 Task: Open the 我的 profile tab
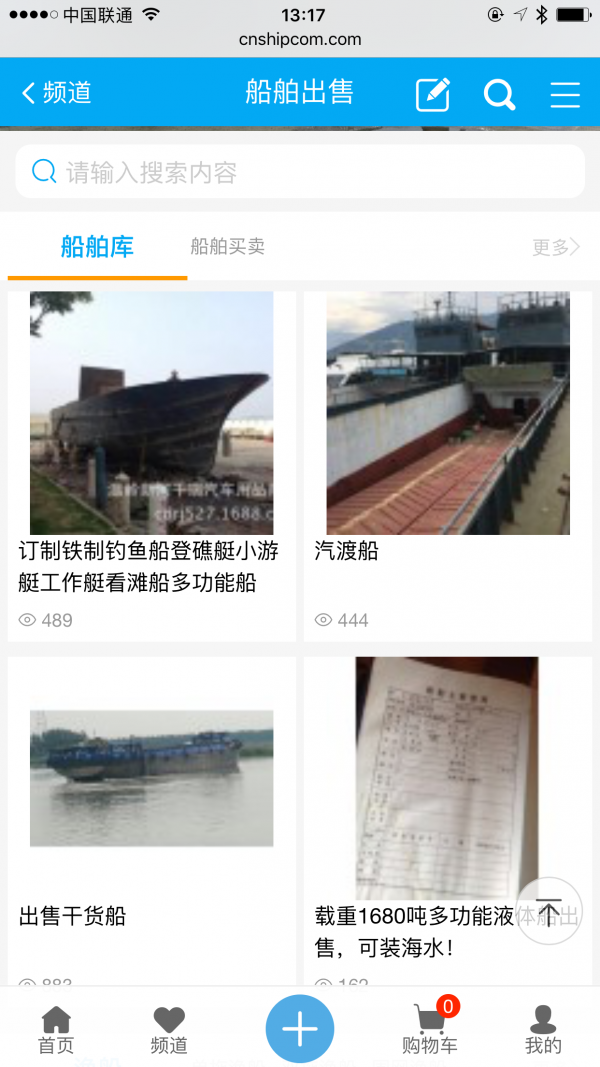(x=543, y=1030)
